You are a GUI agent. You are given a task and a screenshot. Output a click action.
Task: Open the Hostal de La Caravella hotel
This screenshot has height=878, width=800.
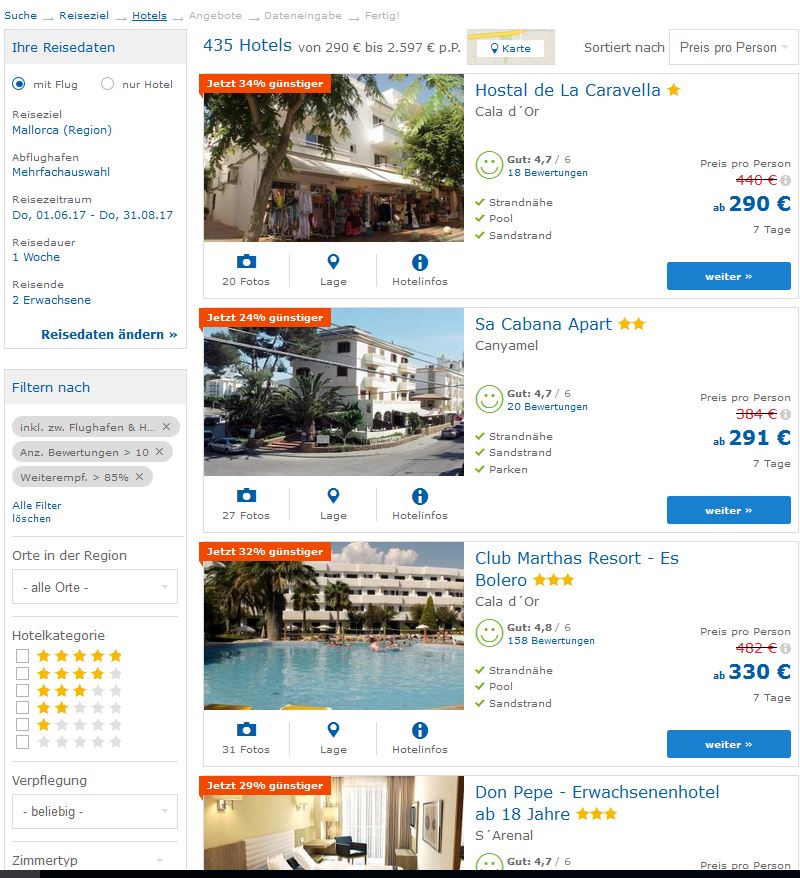[x=567, y=90]
